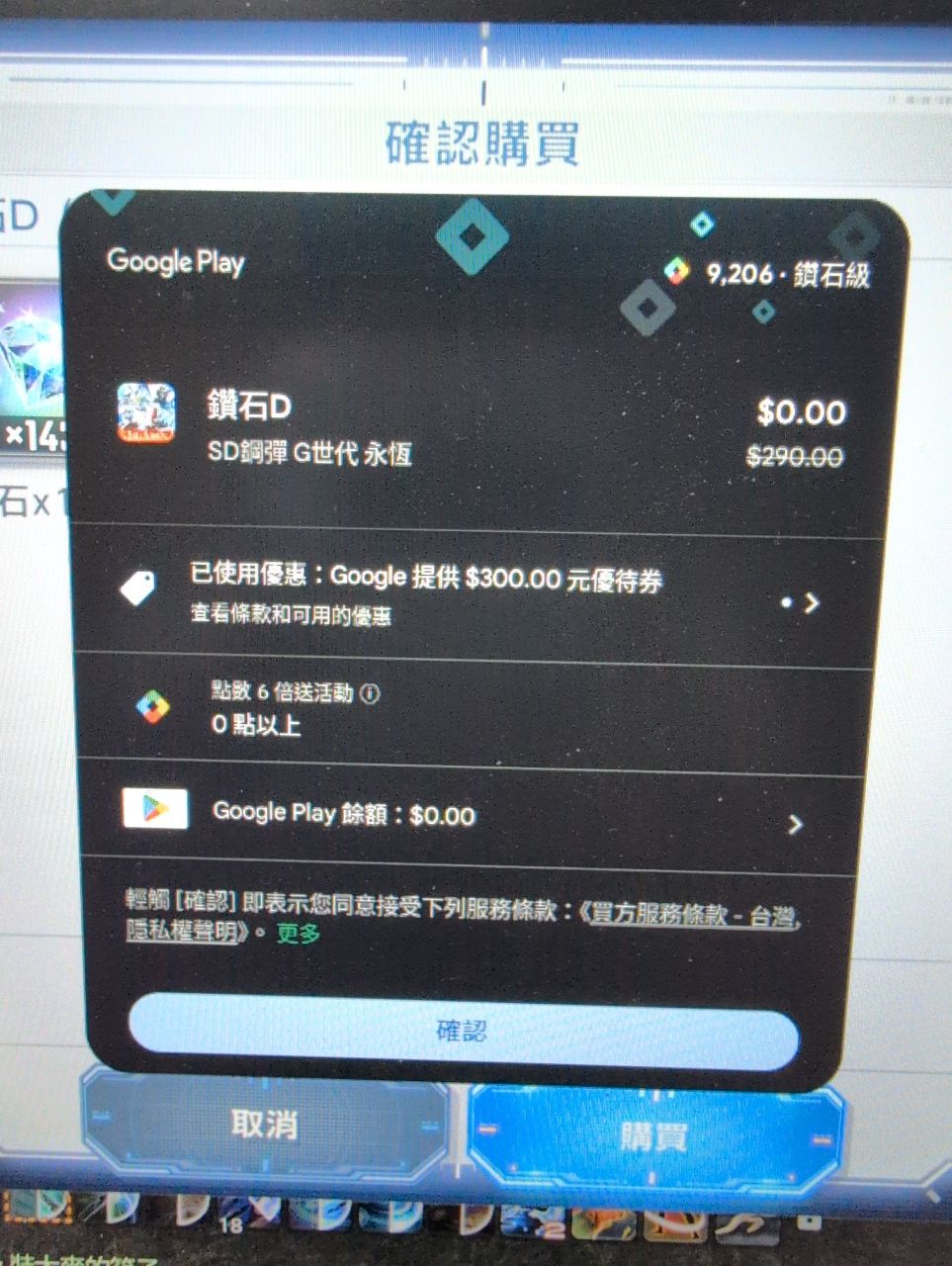Image resolution: width=952 pixels, height=1266 pixels.
Task: Open Google Play 餘額 payment method row
Action: click(465, 815)
